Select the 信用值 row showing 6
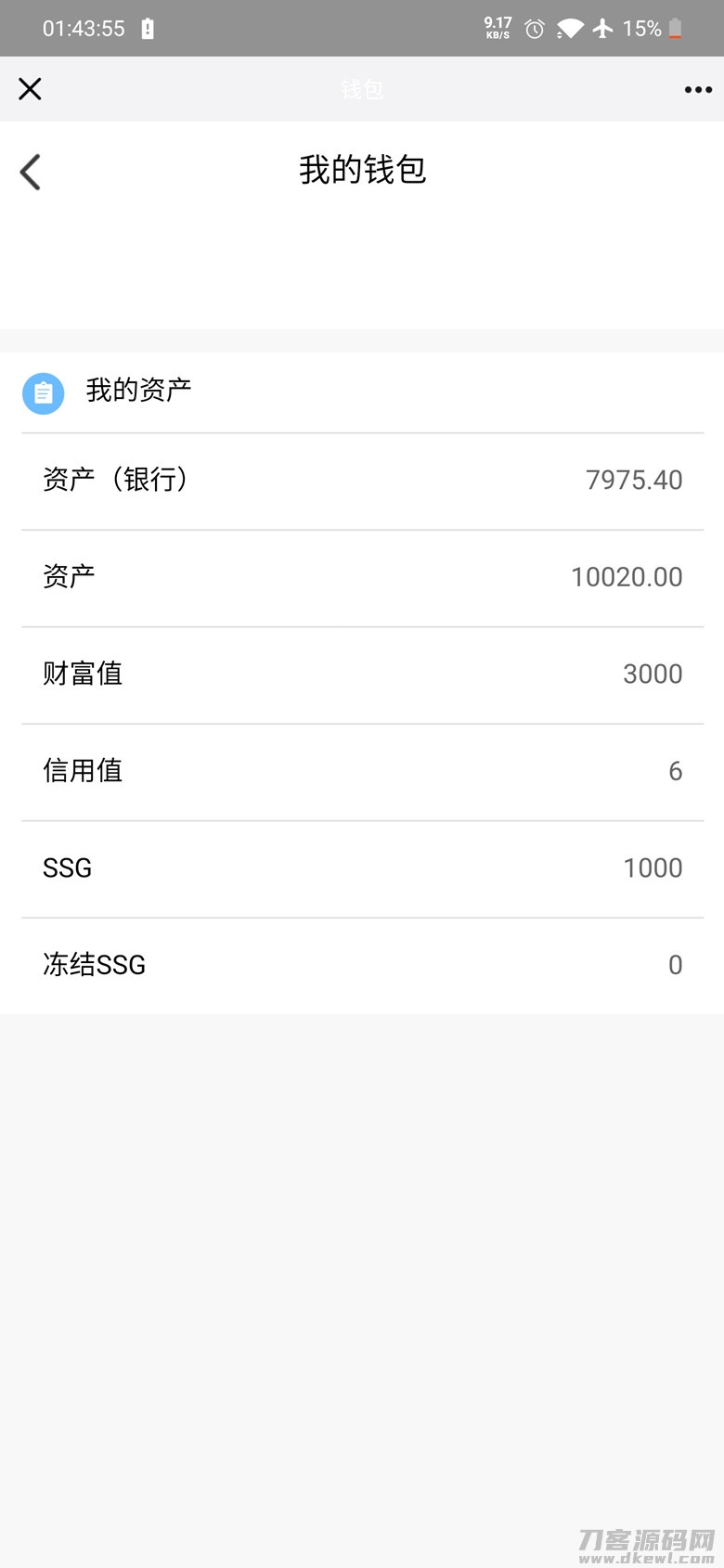This screenshot has width=724, height=1568. click(362, 771)
